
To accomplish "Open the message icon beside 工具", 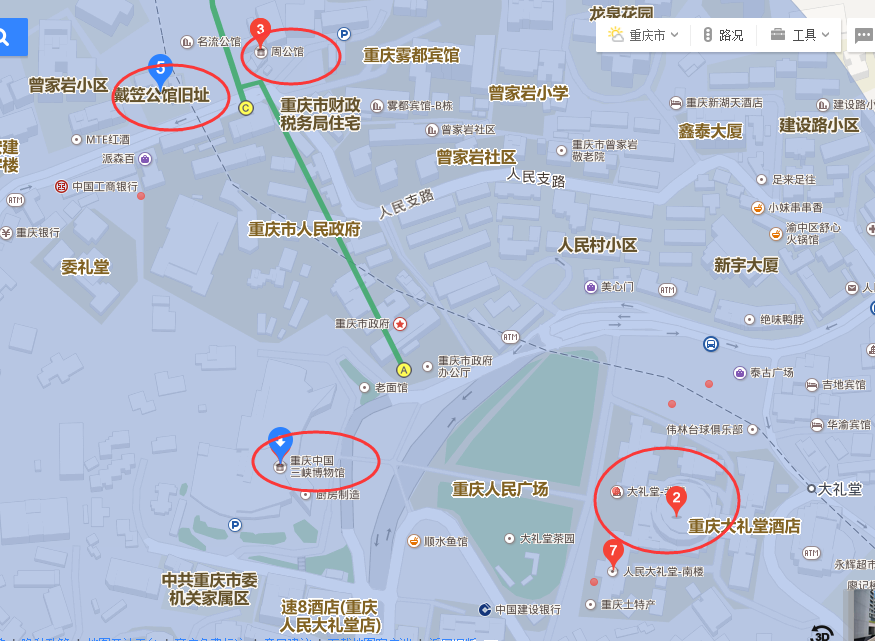I will pyautogui.click(x=864, y=35).
